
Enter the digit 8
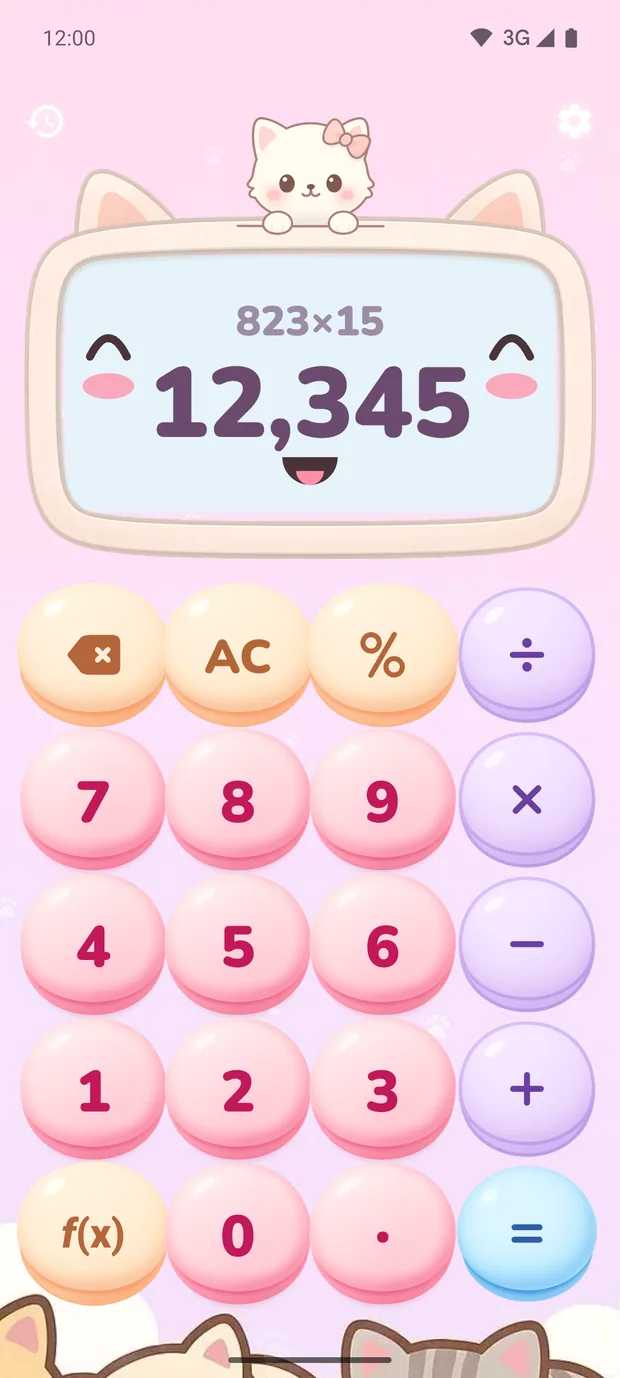(238, 800)
